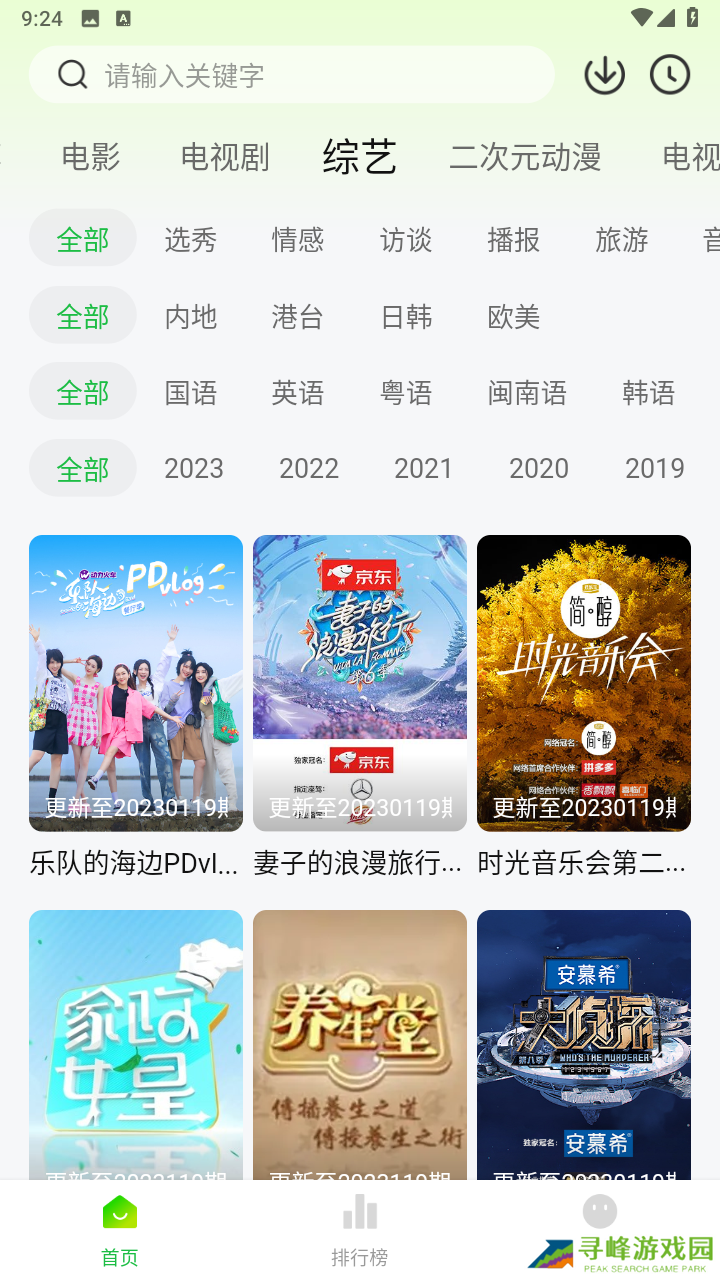Select year 2022 filter
Screen dimensions: 720x1280
coord(309,468)
